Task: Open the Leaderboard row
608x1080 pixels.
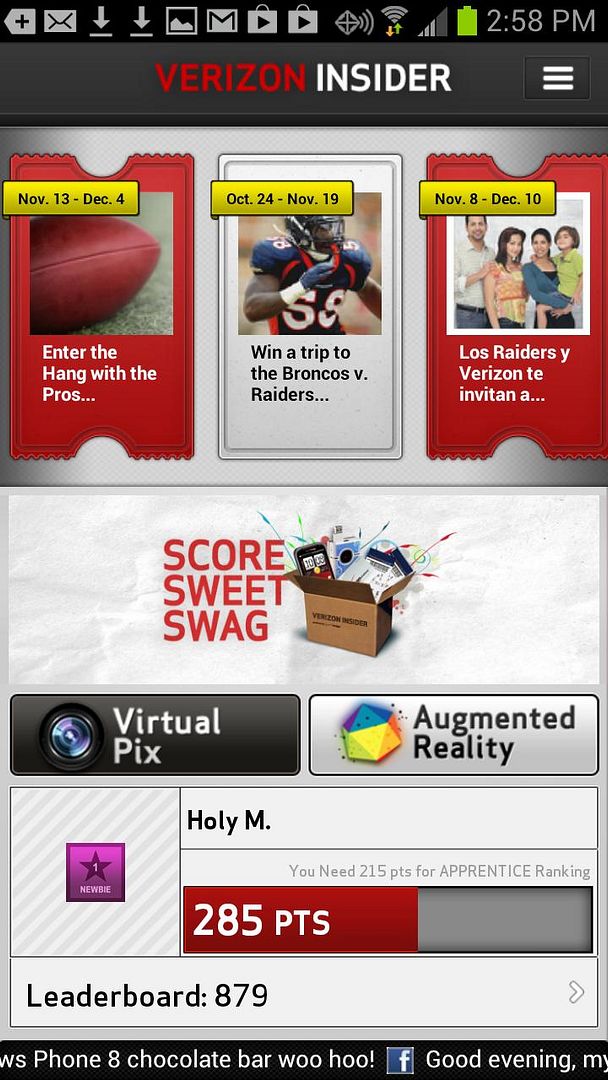Action: (304, 993)
